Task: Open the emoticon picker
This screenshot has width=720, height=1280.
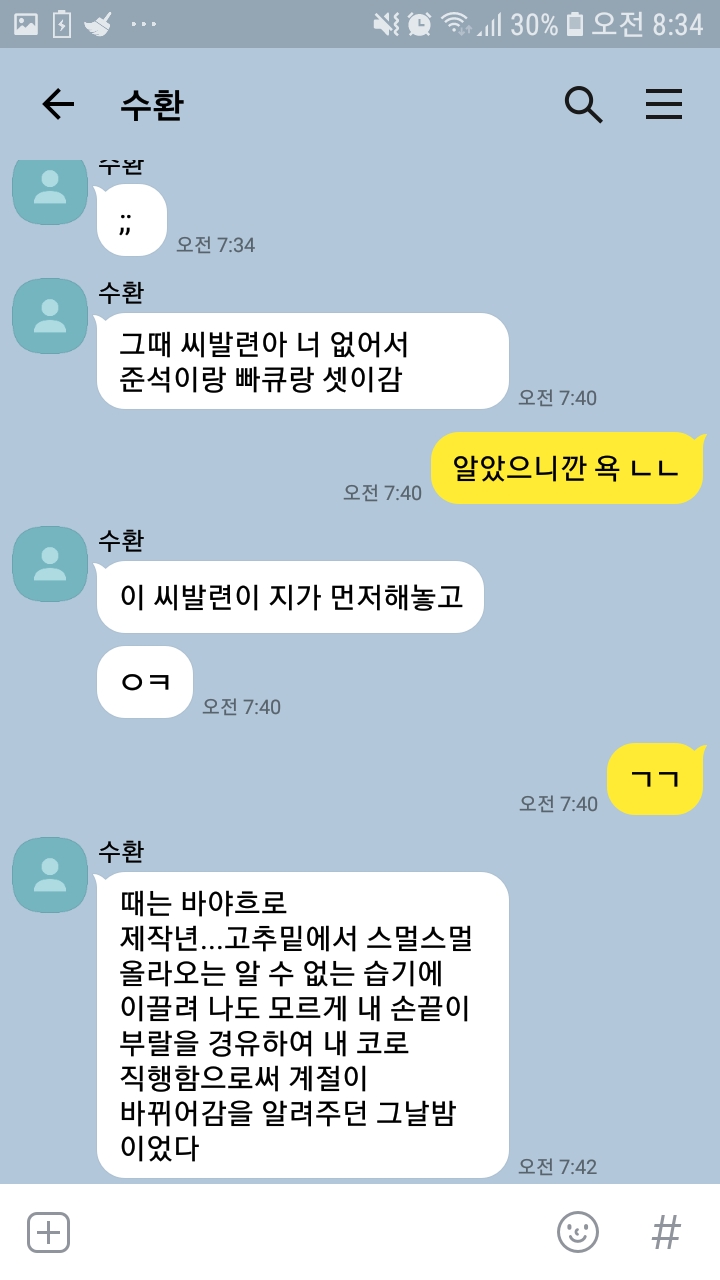Action: (x=577, y=1232)
